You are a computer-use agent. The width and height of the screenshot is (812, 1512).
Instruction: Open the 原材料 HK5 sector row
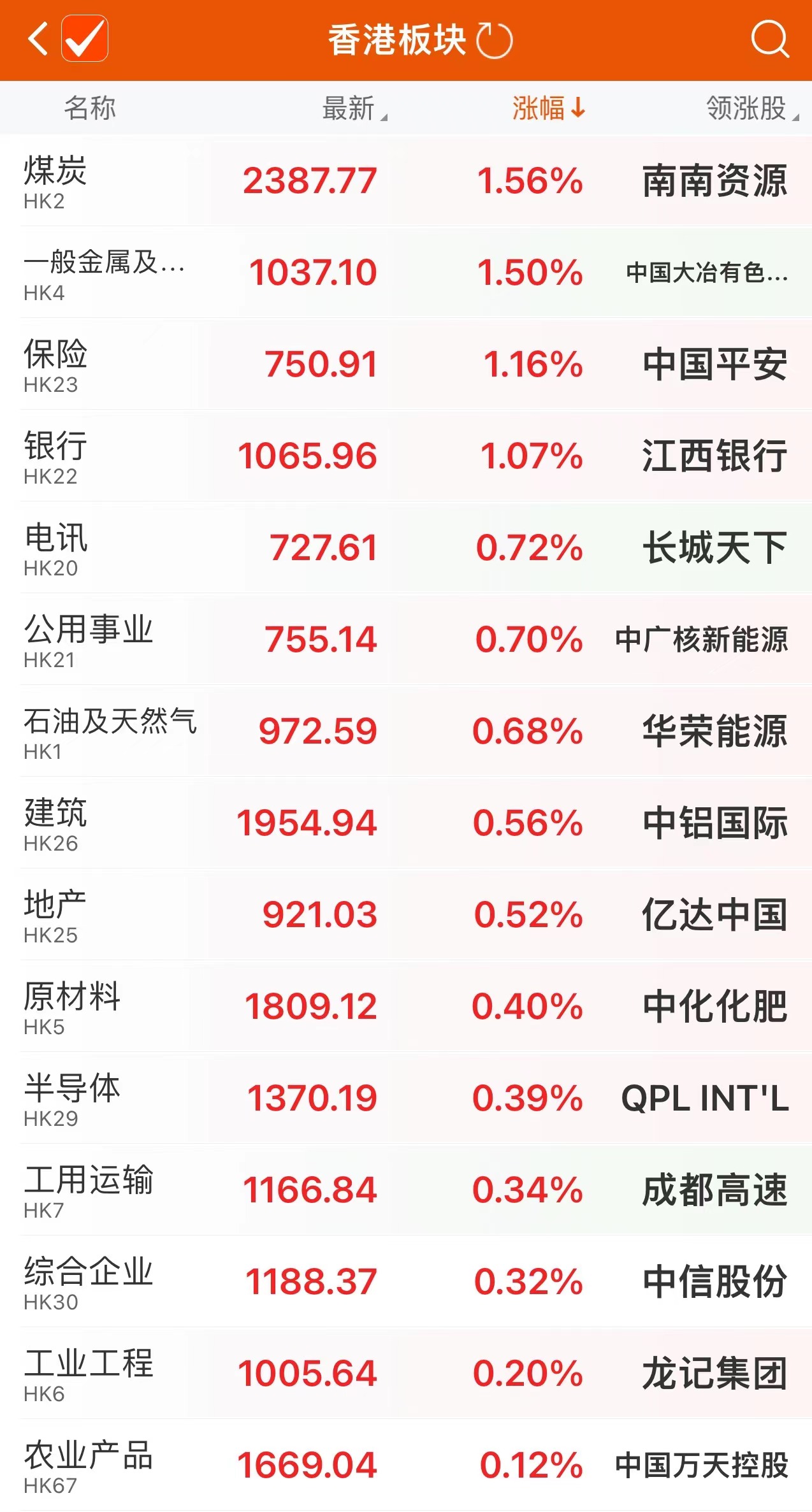406,1007
